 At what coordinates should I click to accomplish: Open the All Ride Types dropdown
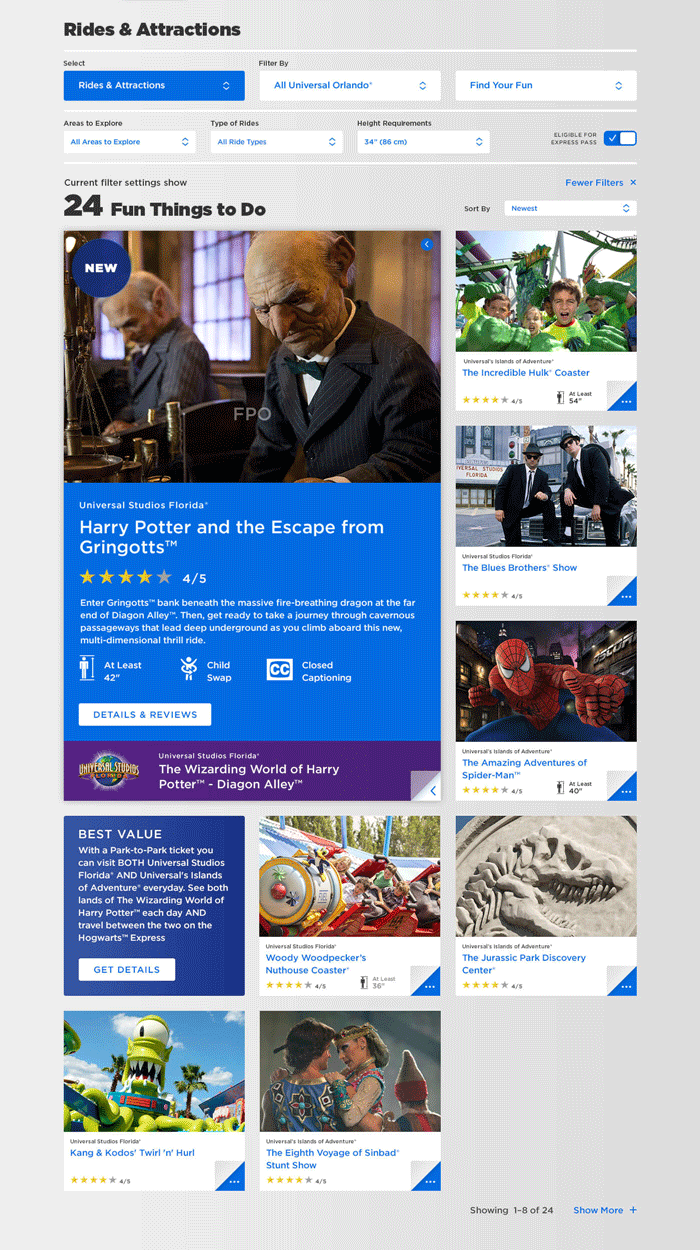276,142
